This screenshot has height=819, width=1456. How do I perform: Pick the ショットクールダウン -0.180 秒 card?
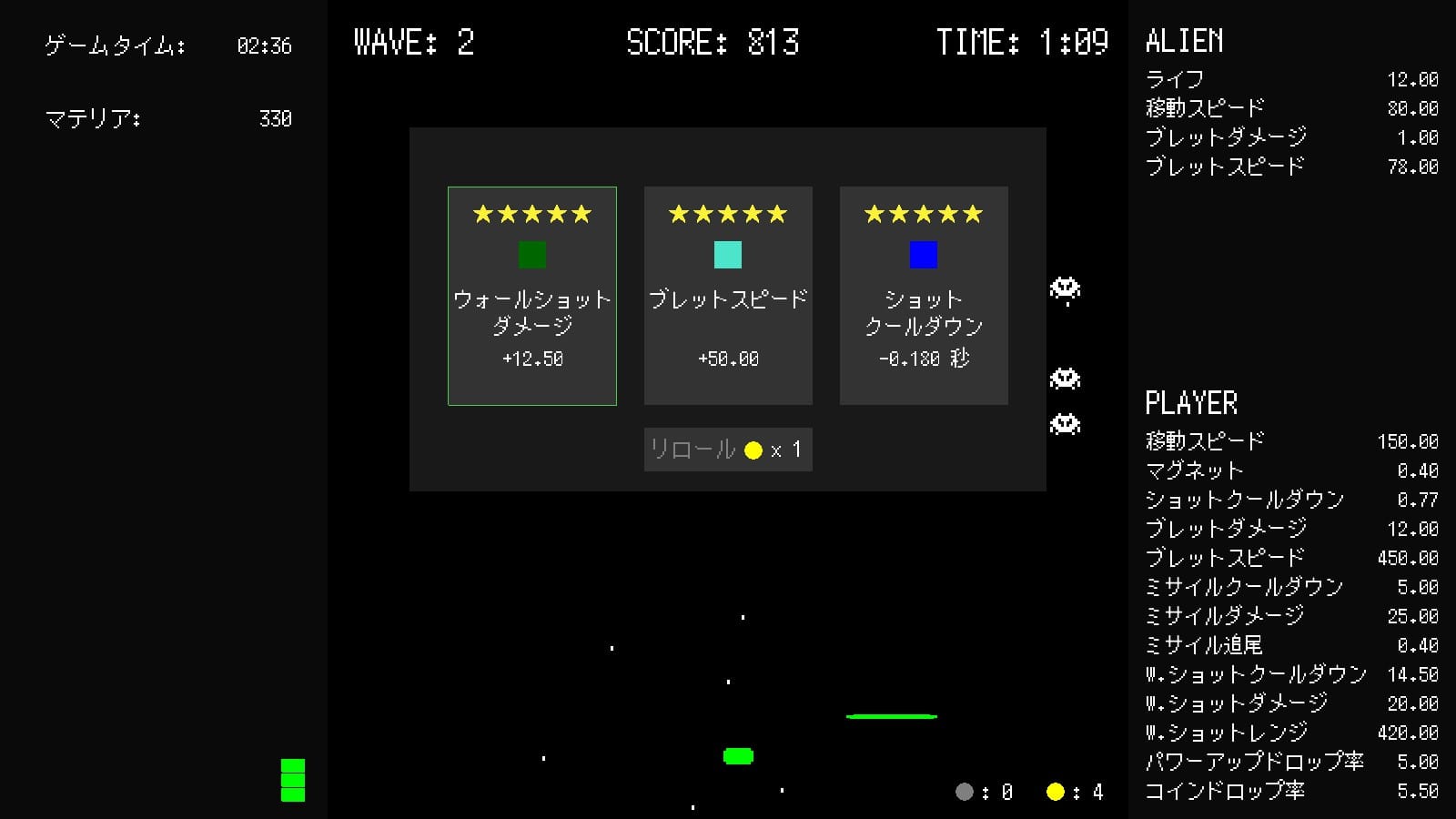[x=924, y=296]
